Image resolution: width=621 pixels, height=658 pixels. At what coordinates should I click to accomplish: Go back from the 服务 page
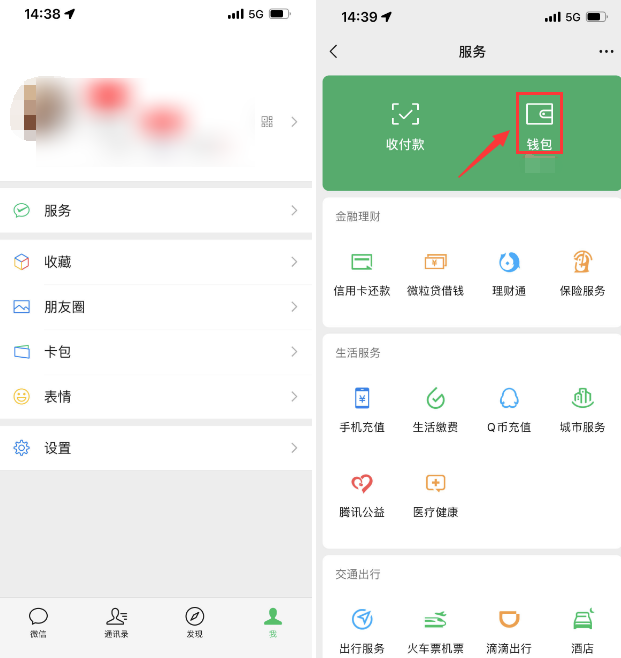[334, 52]
